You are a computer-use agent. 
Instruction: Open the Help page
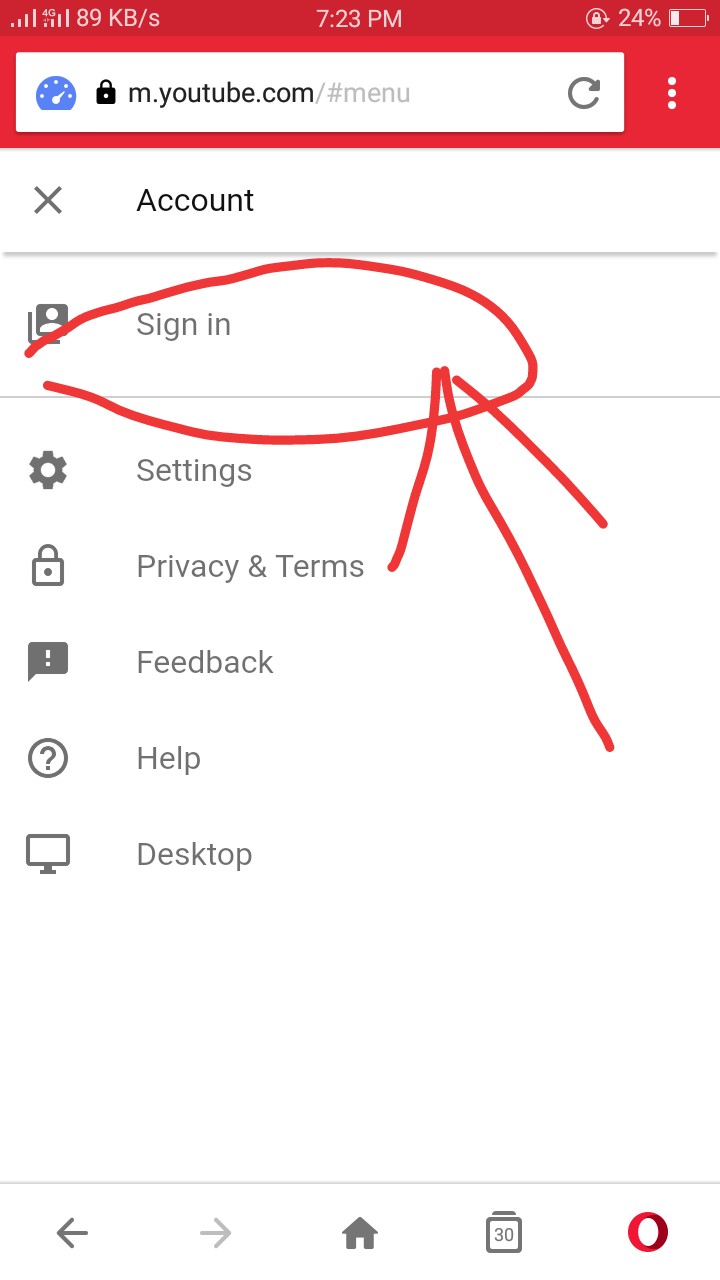pos(168,758)
